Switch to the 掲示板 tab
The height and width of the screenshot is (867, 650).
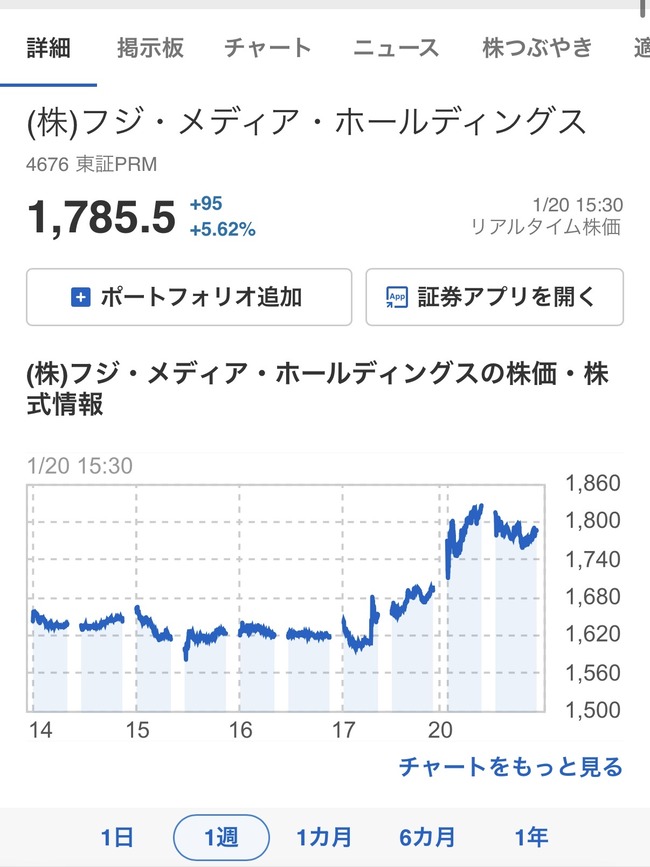pyautogui.click(x=150, y=48)
